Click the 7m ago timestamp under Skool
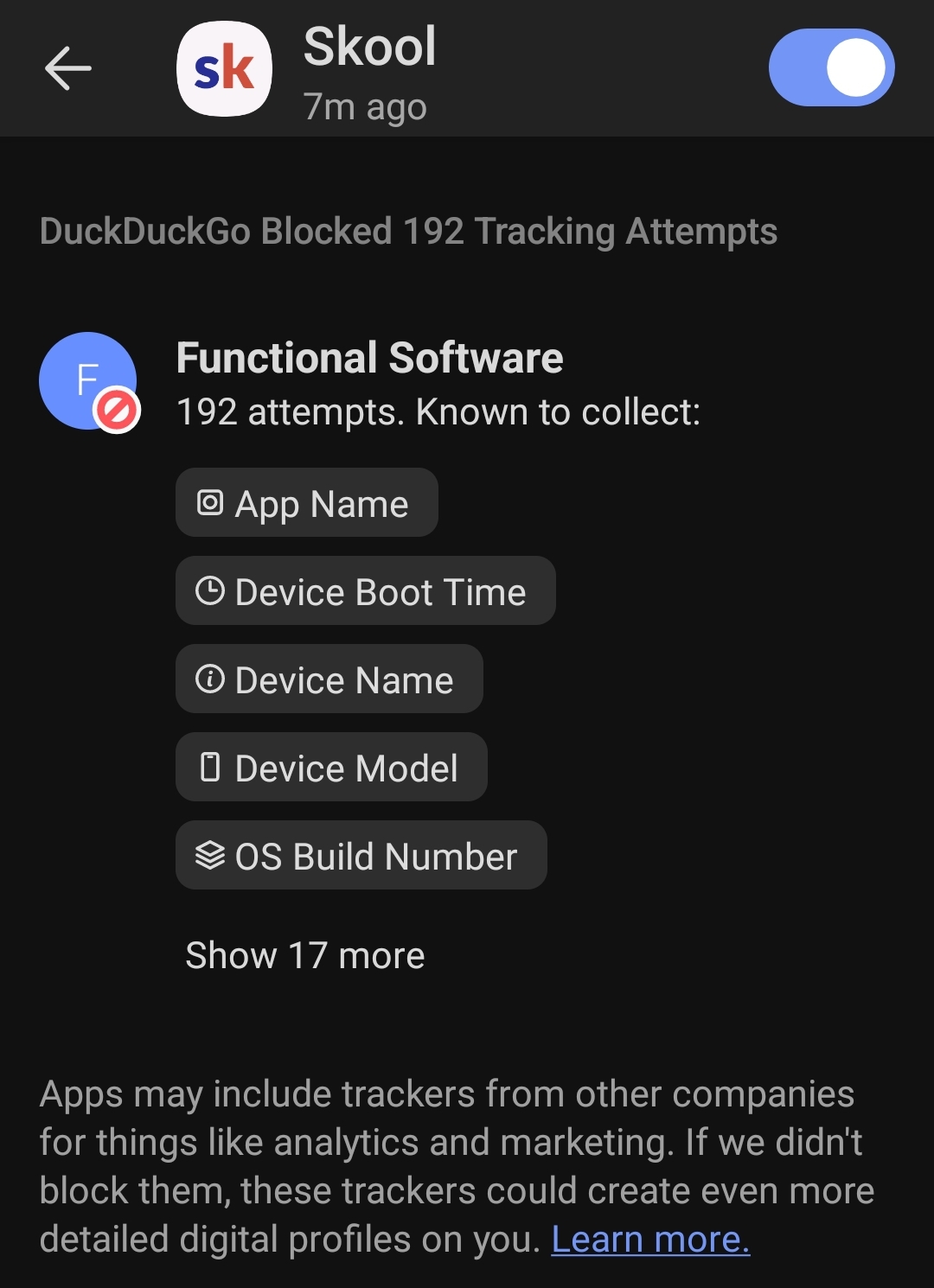Screen dimensions: 934x1288 click(364, 105)
